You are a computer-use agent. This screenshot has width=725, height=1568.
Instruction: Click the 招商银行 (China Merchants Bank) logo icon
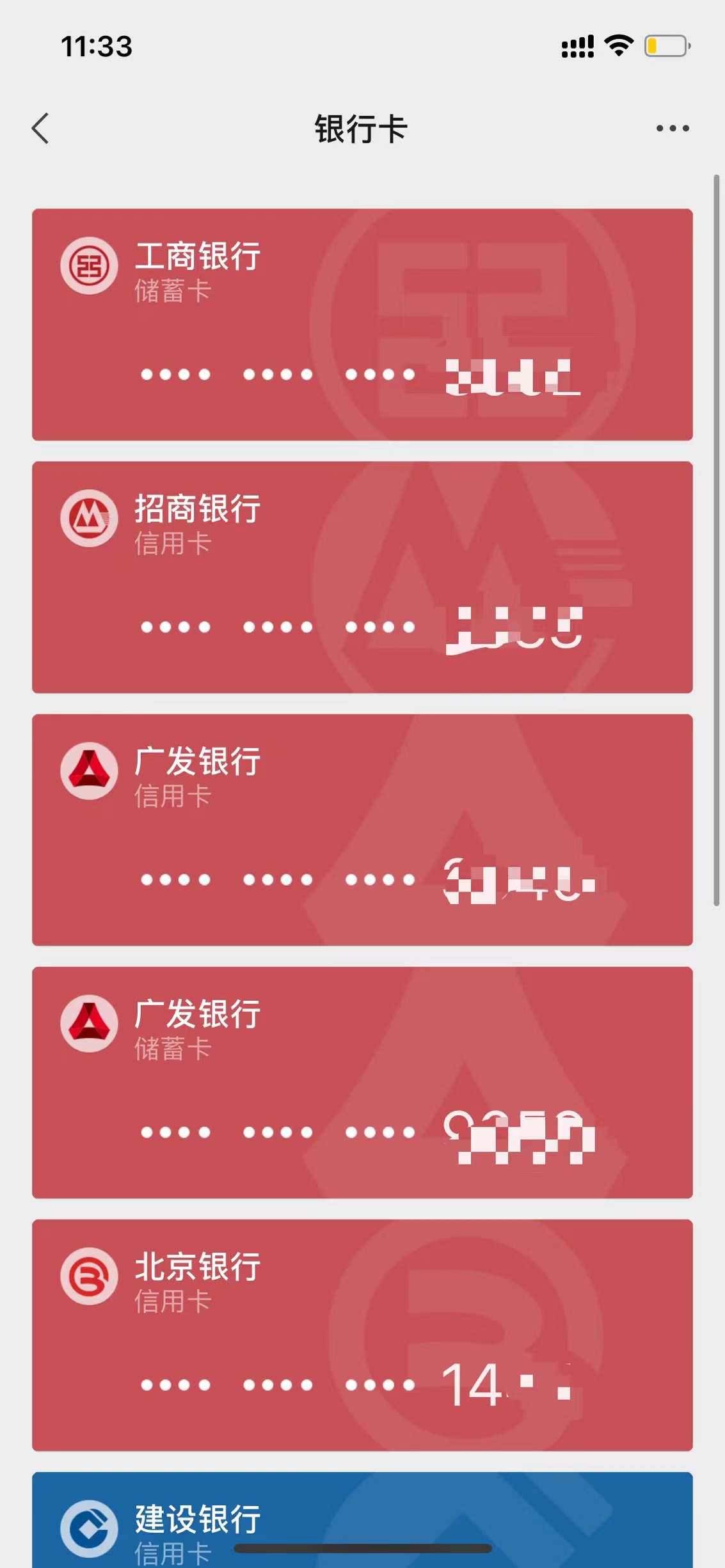90,519
